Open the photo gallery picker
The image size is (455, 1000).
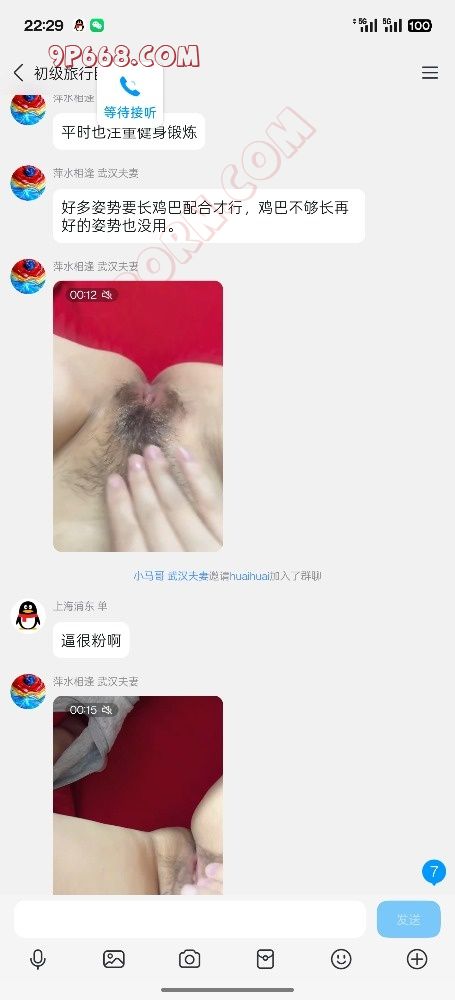114,959
